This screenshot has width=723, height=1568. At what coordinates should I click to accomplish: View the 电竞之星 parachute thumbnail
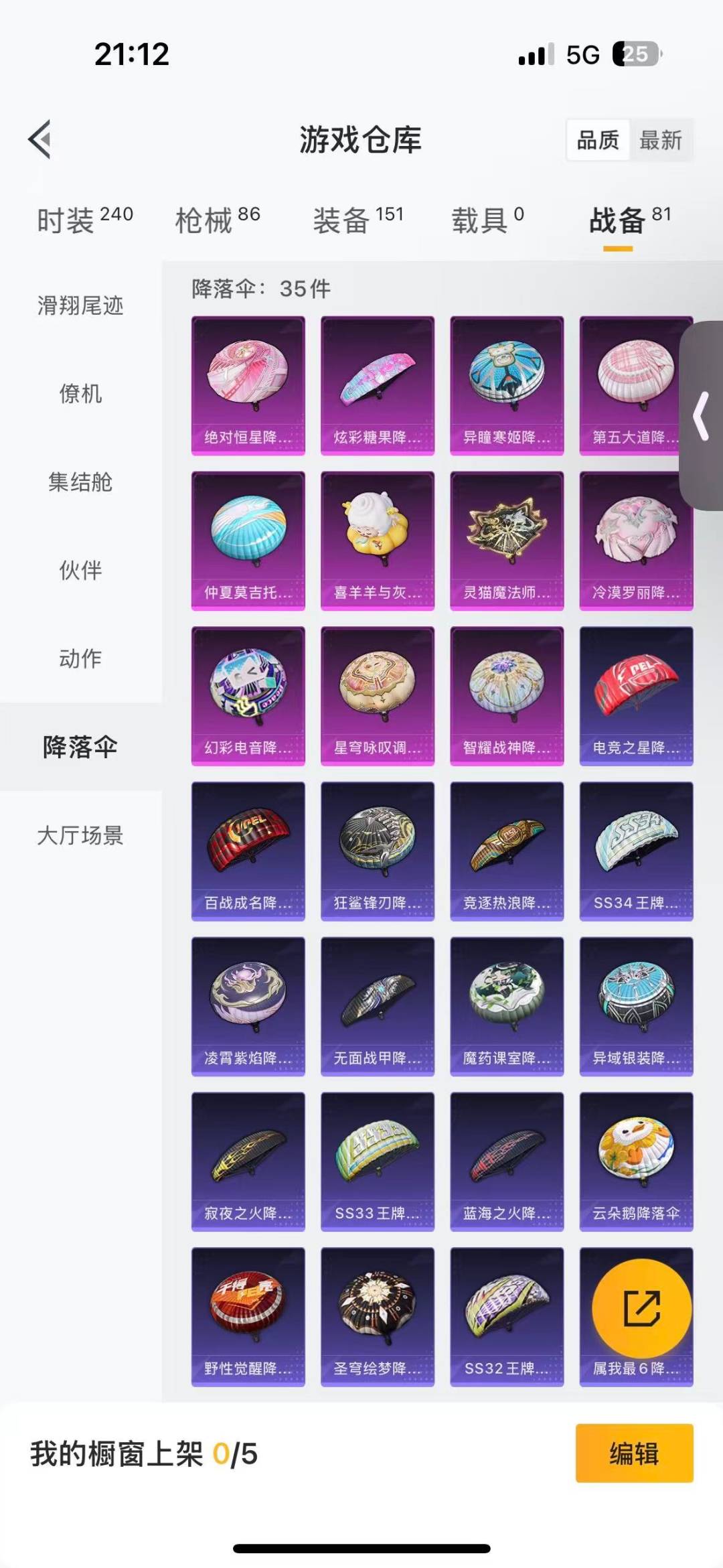pos(636,693)
